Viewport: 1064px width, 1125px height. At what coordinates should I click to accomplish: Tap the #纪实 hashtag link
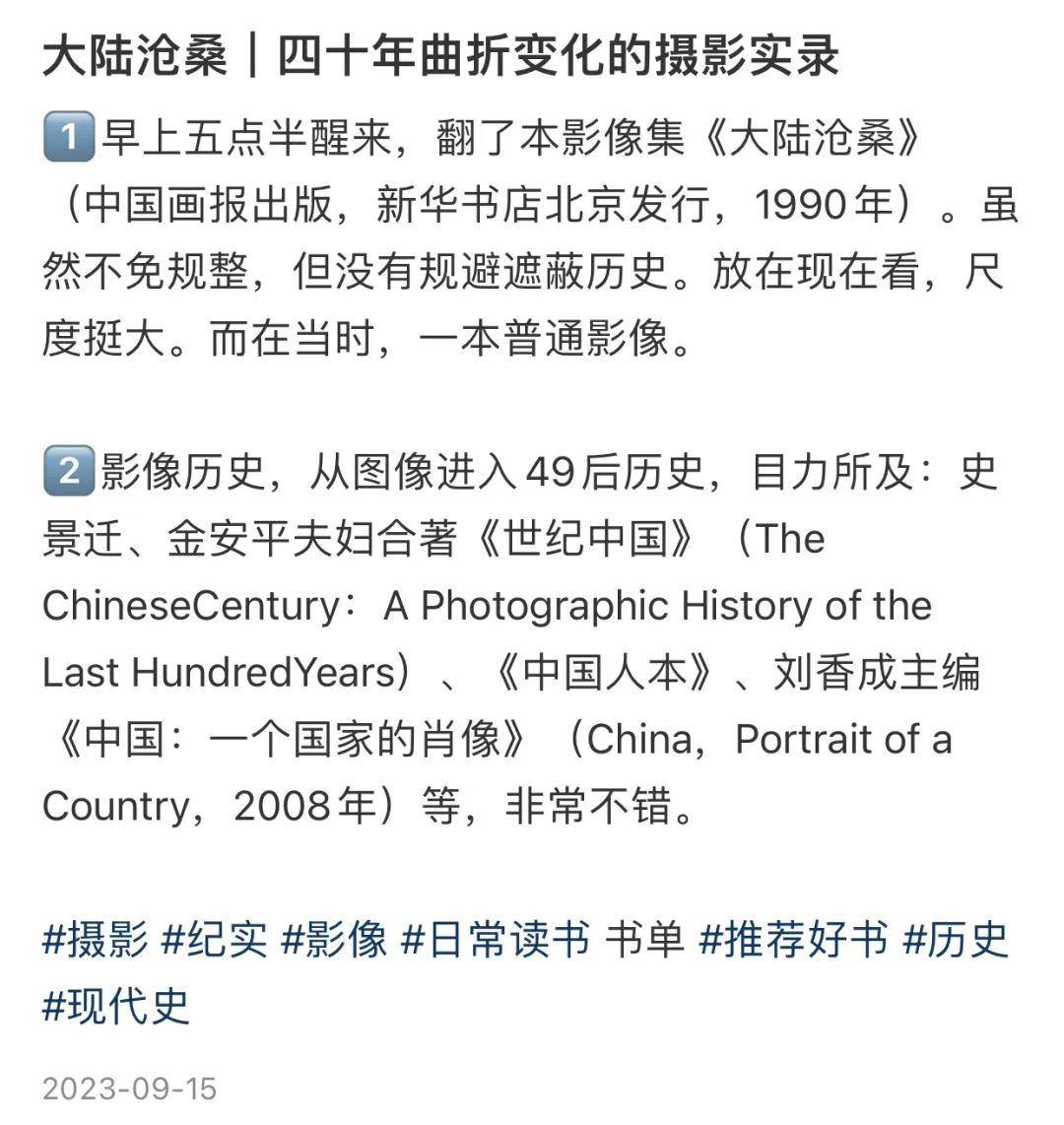[215, 939]
